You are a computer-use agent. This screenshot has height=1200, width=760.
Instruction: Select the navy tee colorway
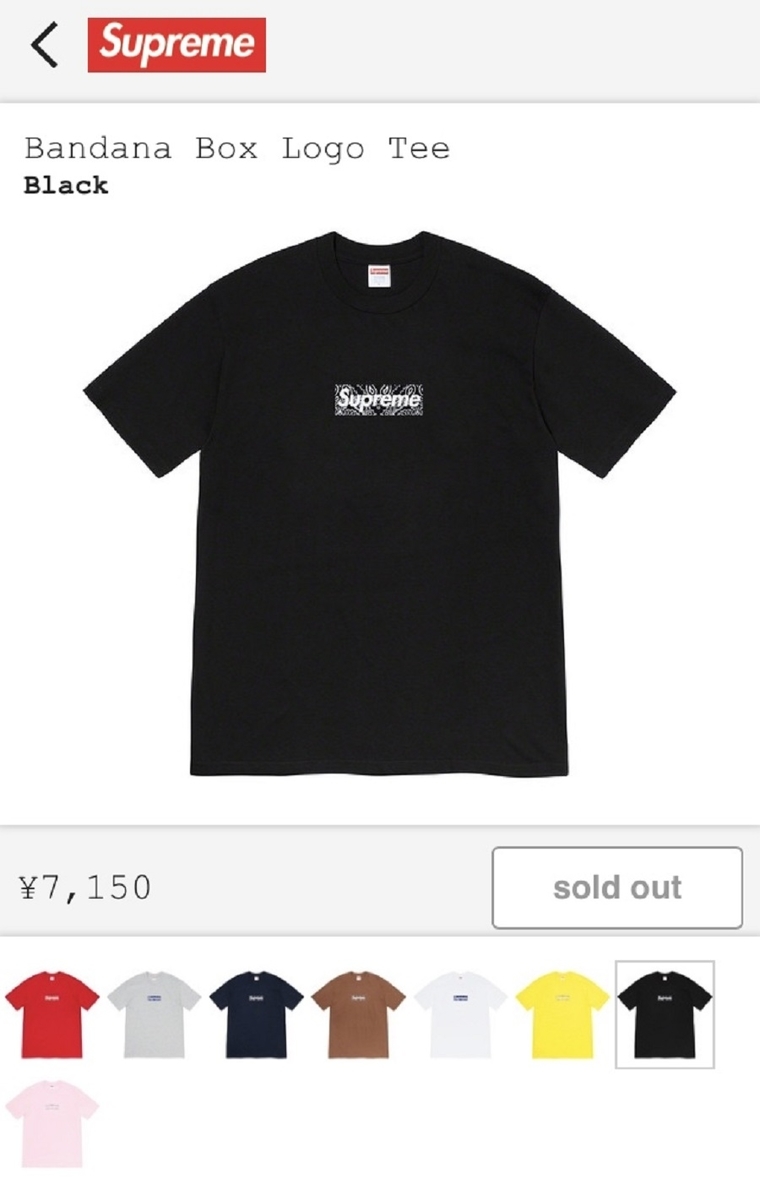tap(257, 1013)
